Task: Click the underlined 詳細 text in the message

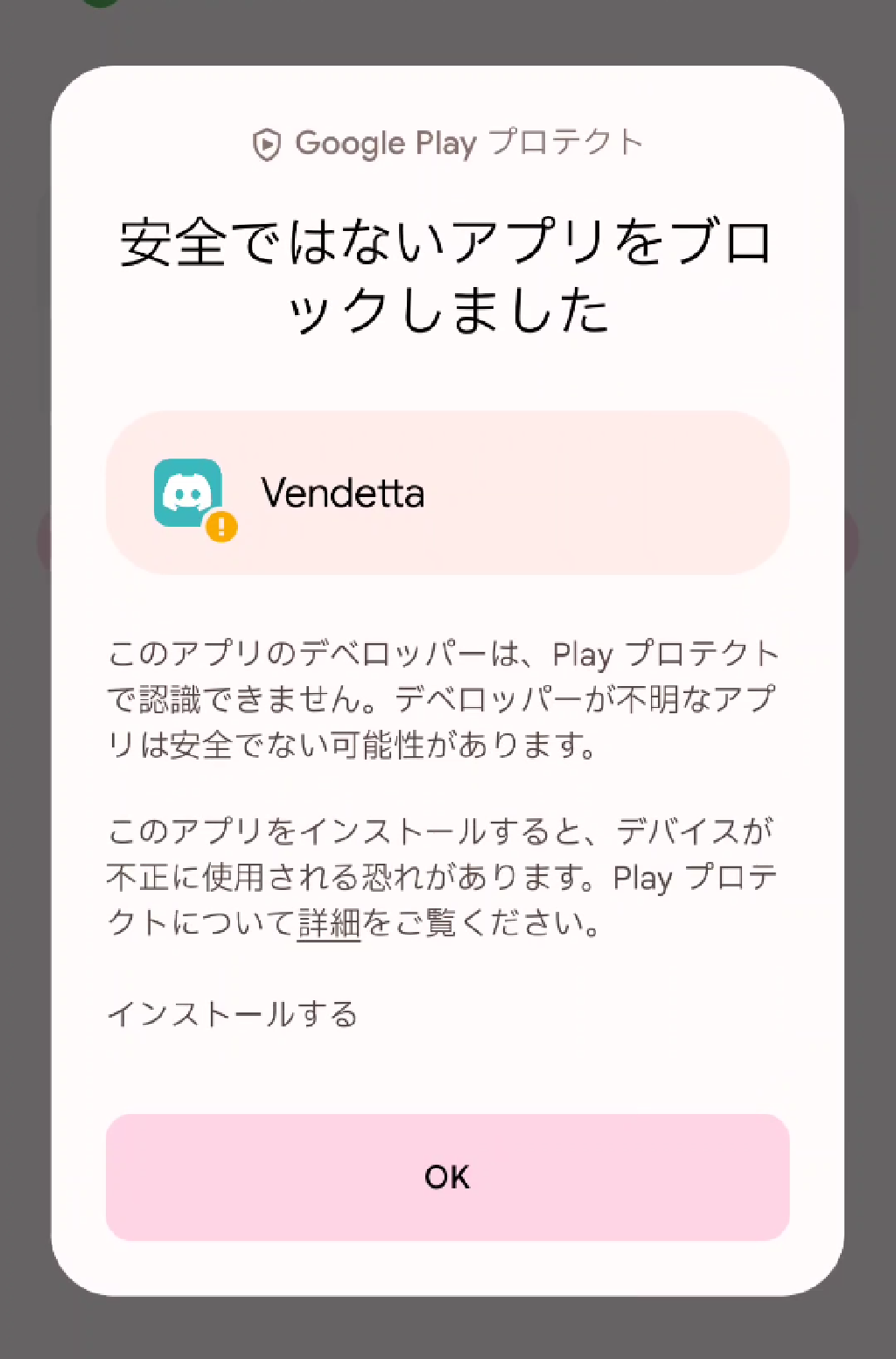Action: (331, 926)
